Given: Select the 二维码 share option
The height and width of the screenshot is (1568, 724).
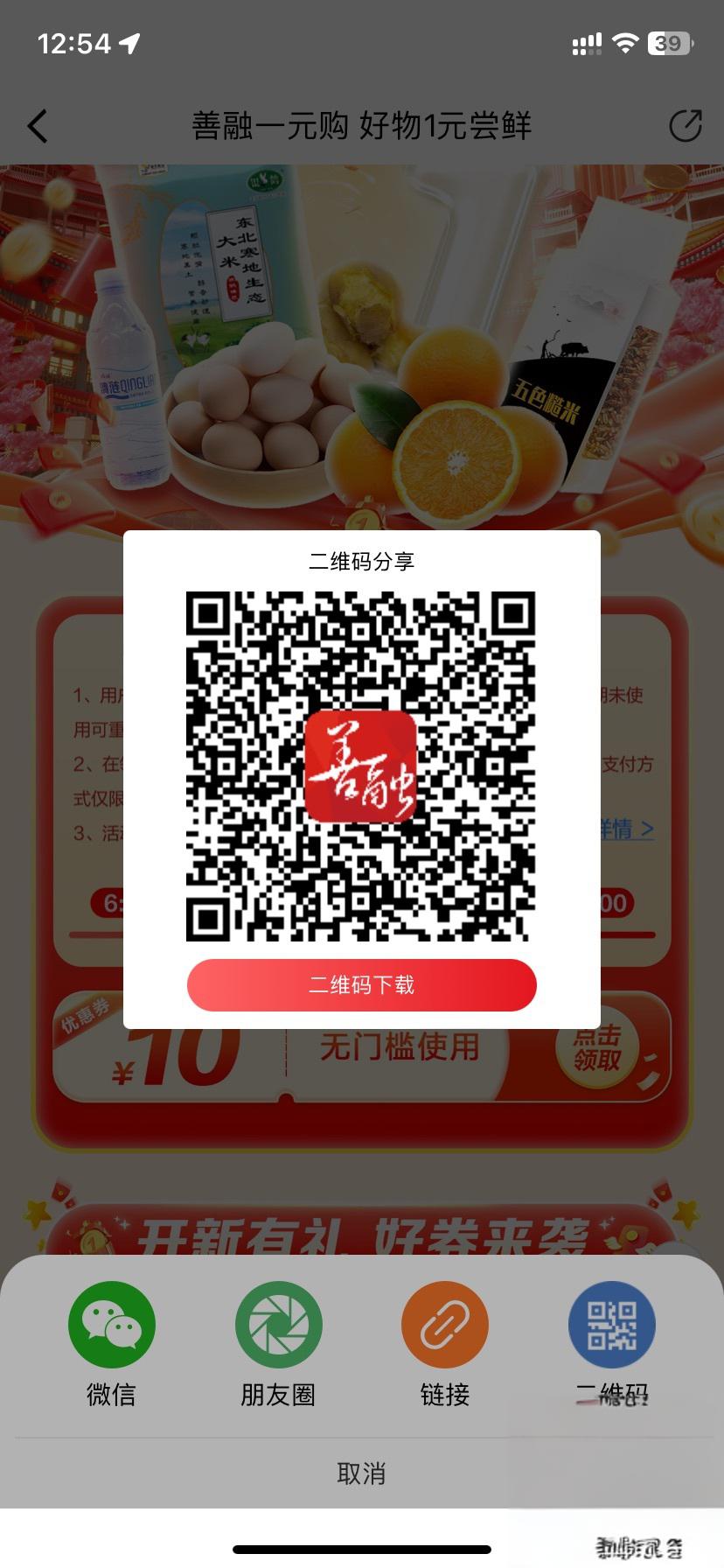Looking at the screenshot, I should (611, 1325).
